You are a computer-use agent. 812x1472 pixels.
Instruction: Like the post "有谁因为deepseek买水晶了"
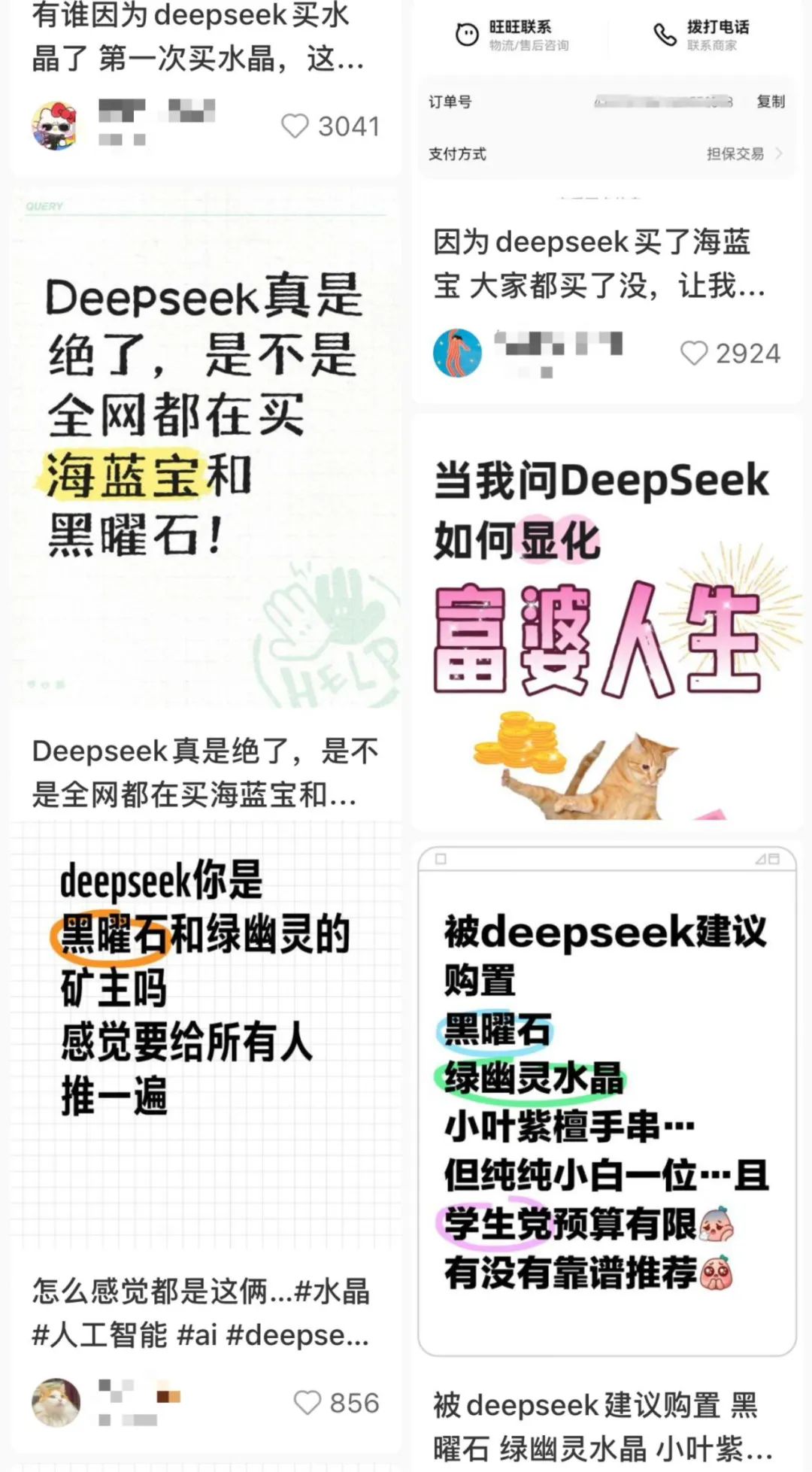tap(295, 126)
